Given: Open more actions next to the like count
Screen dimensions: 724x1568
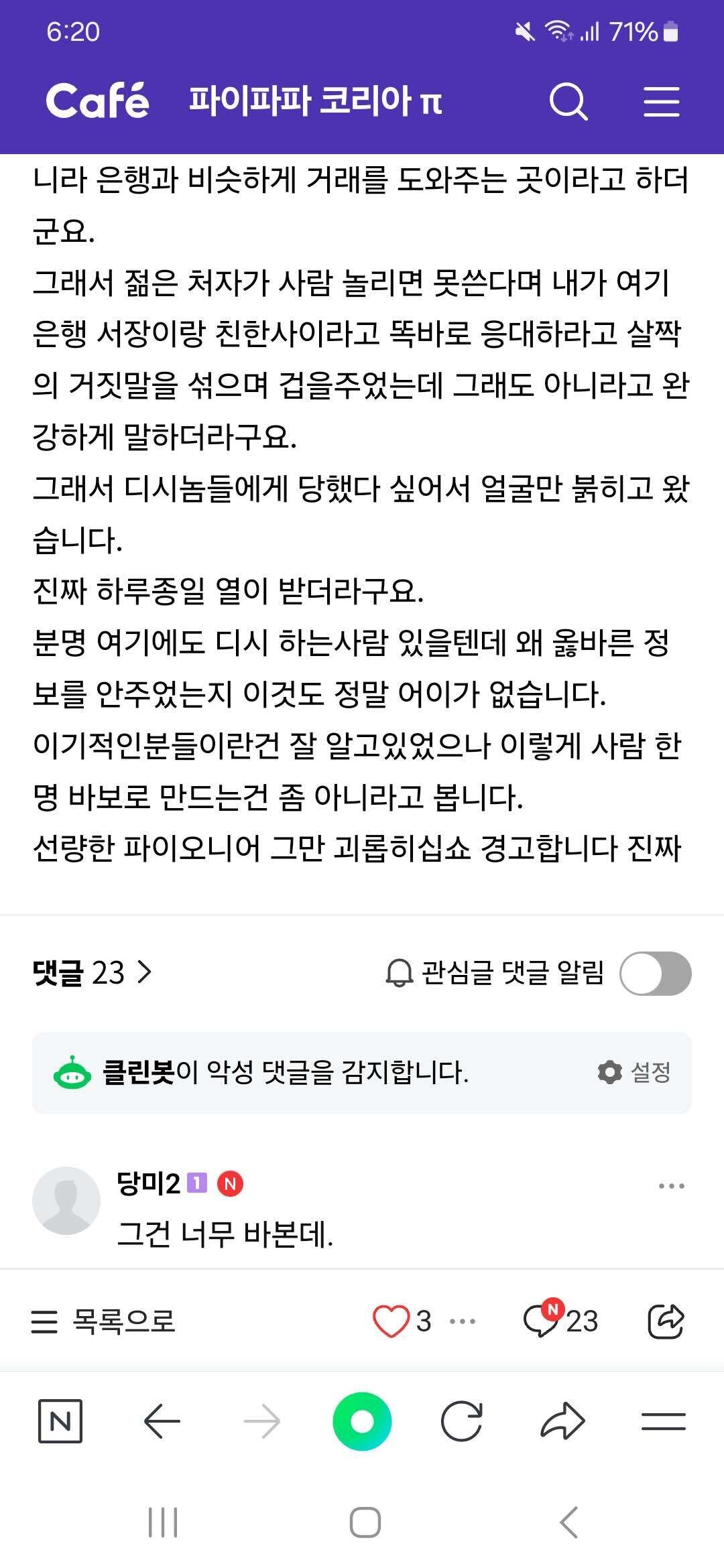Looking at the screenshot, I should (x=461, y=1321).
